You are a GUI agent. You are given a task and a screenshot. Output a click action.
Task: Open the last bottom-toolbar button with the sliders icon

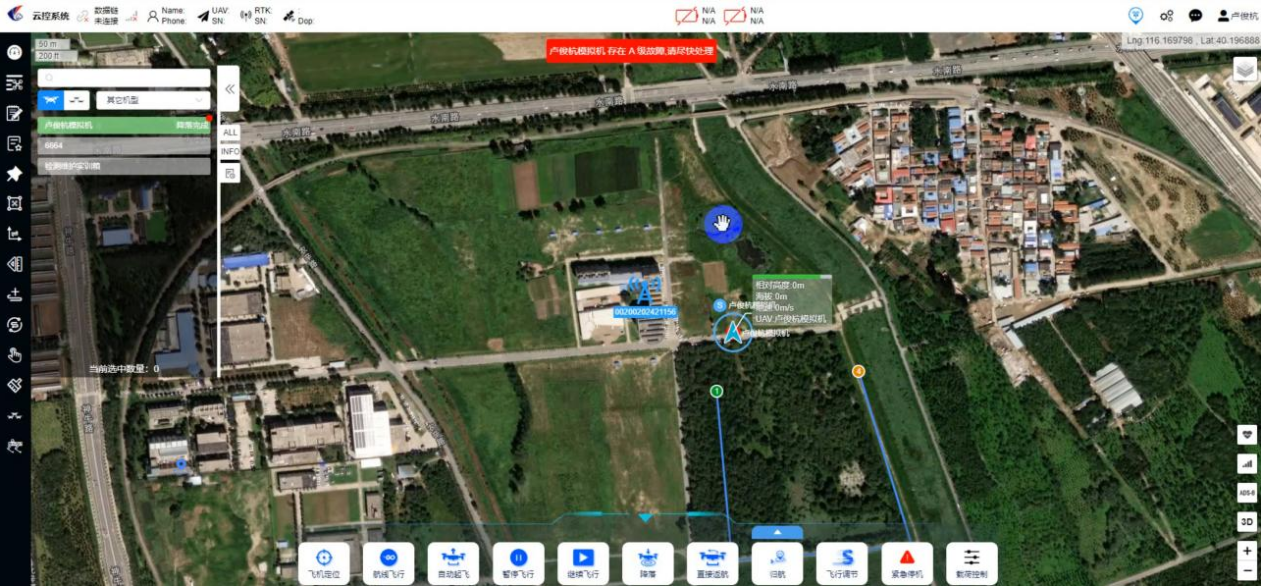tap(972, 563)
